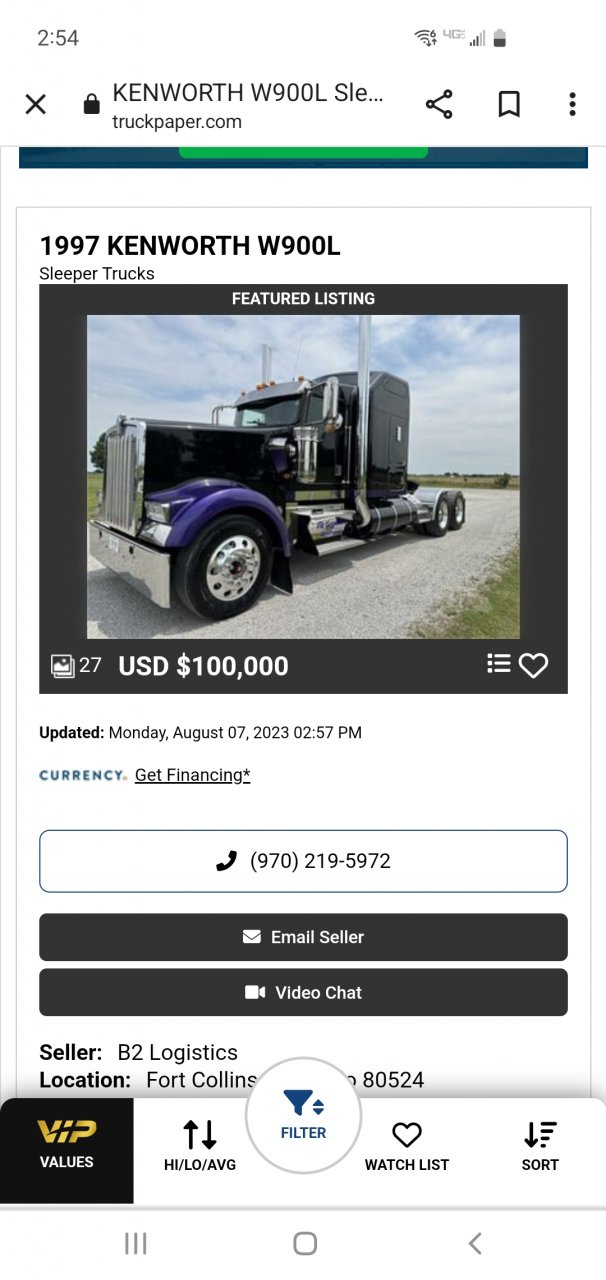The width and height of the screenshot is (606, 1280).
Task: Call the seller at (970) 219-5972
Action: point(303,861)
